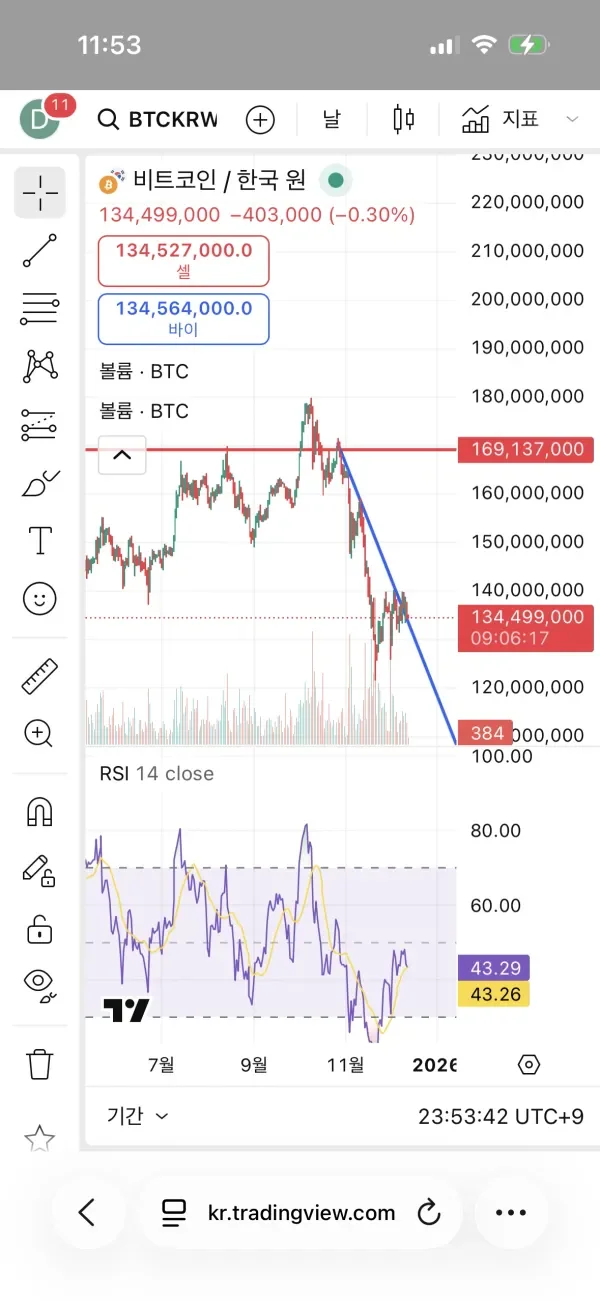Change the 날 chart interval
The height and width of the screenshot is (1301, 600).
pyautogui.click(x=331, y=120)
